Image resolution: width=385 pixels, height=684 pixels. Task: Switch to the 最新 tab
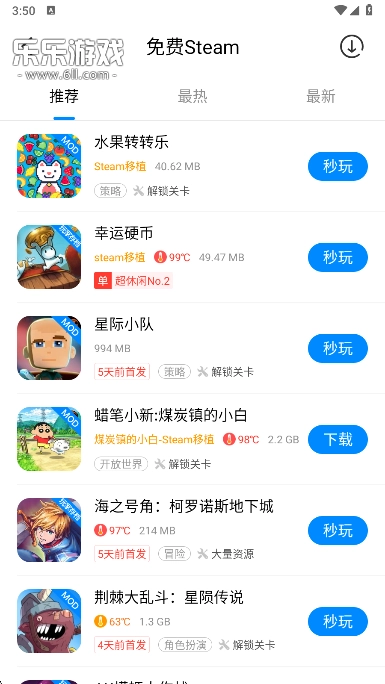[320, 96]
